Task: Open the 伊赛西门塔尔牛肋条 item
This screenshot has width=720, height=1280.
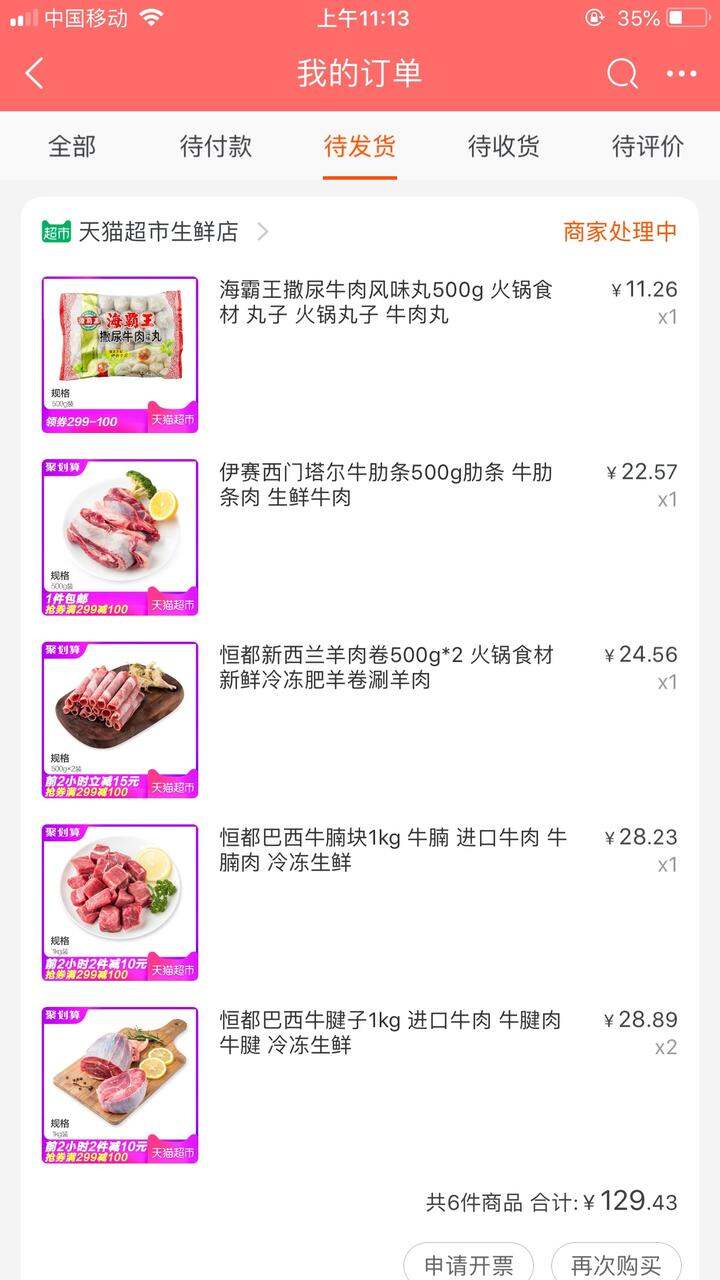Action: 360,537
